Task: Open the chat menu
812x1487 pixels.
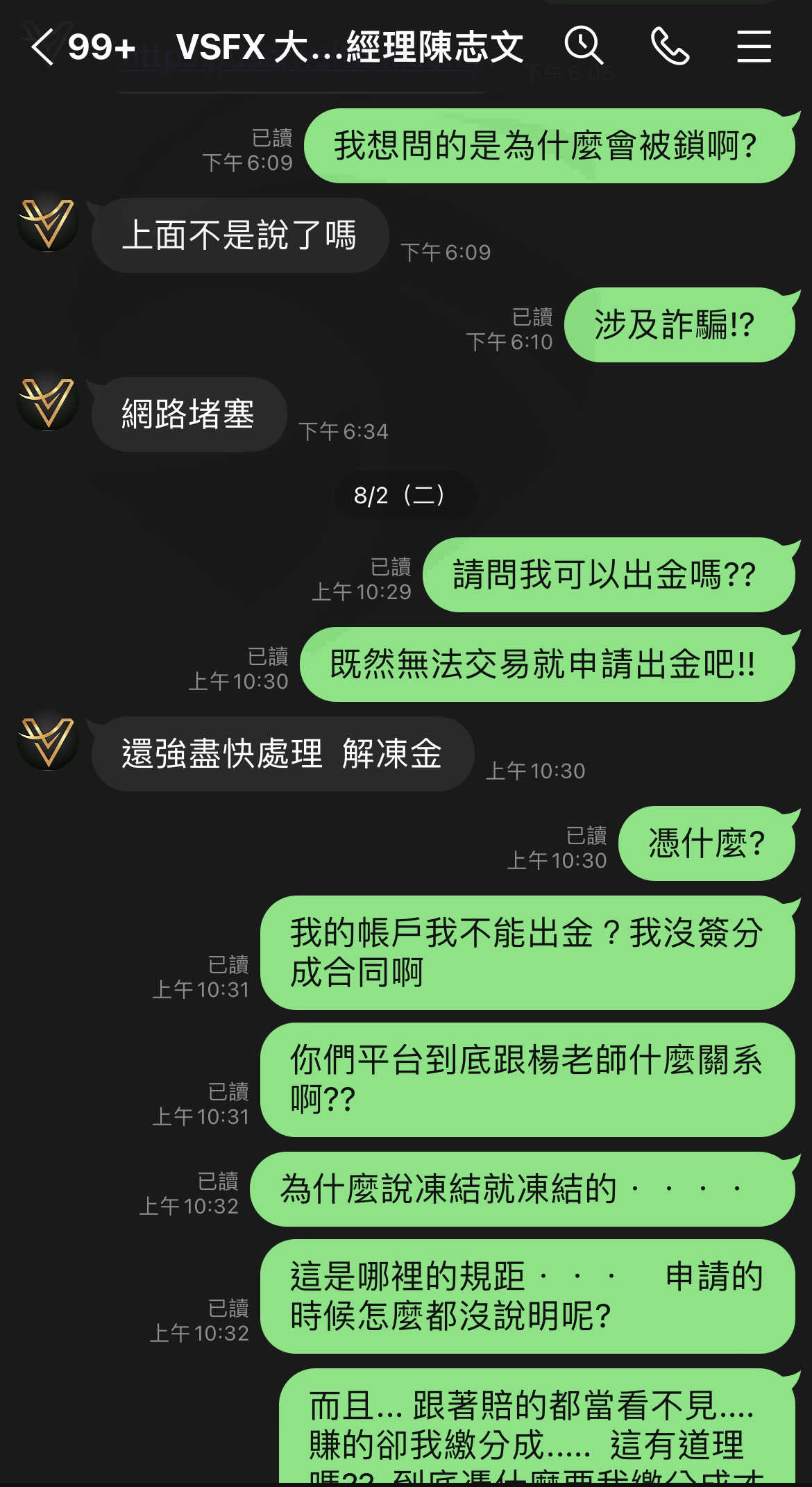Action: pyautogui.click(x=754, y=46)
